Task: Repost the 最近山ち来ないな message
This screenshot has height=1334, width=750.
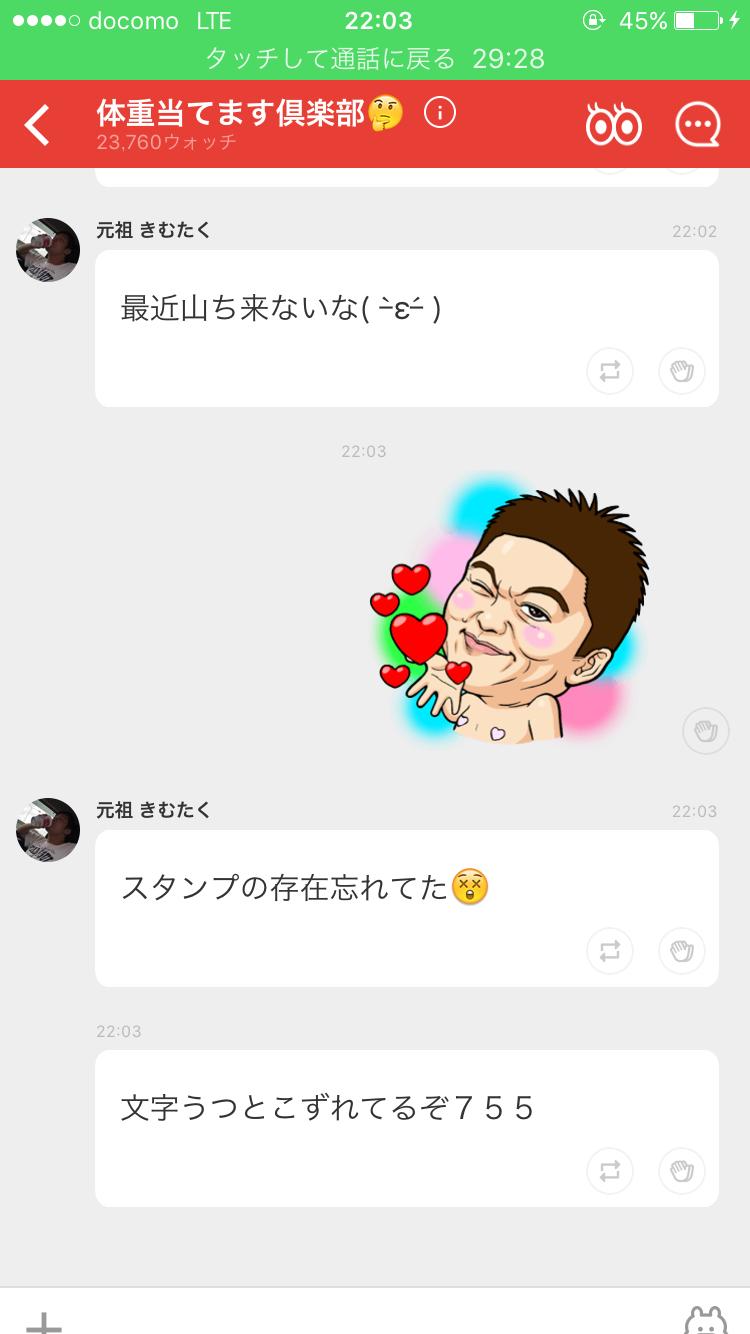Action: (610, 371)
